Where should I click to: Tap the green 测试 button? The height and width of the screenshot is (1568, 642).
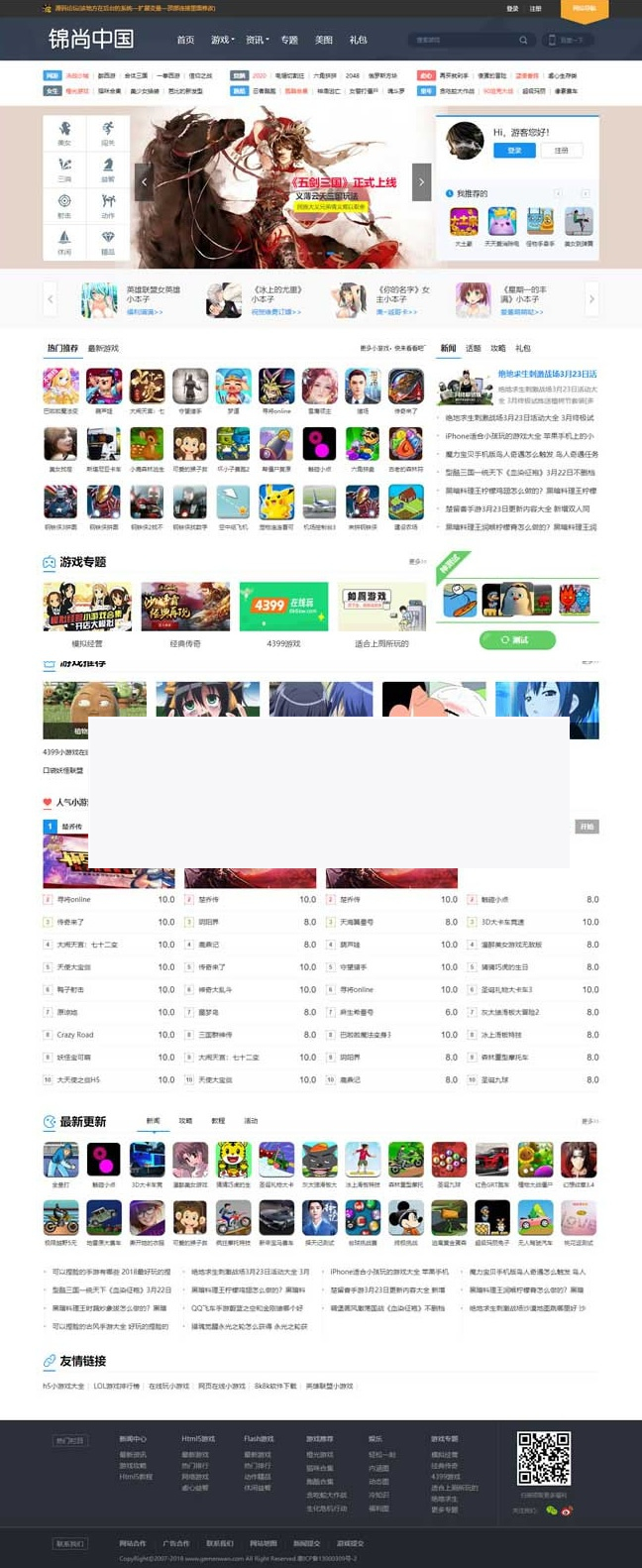pyautogui.click(x=516, y=640)
